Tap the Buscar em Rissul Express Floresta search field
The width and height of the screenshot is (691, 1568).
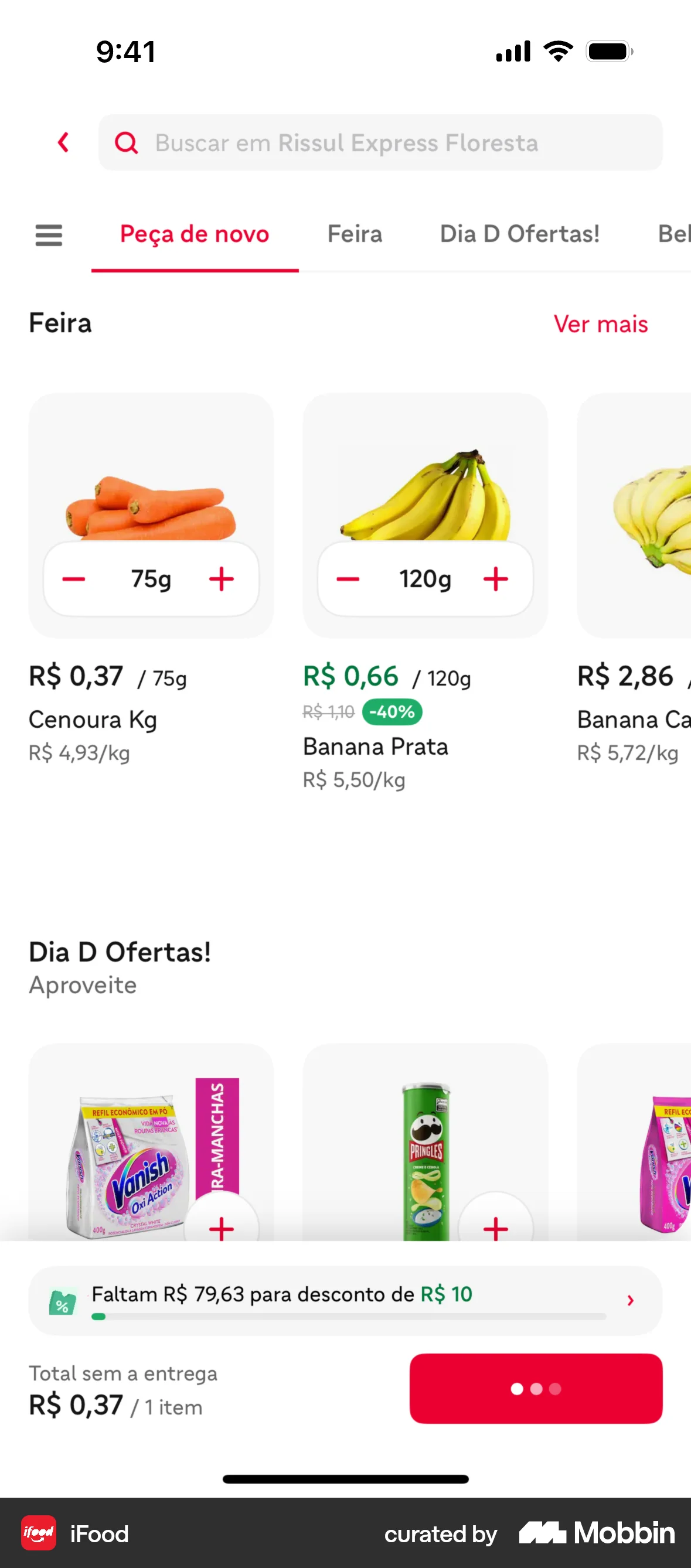pos(380,142)
